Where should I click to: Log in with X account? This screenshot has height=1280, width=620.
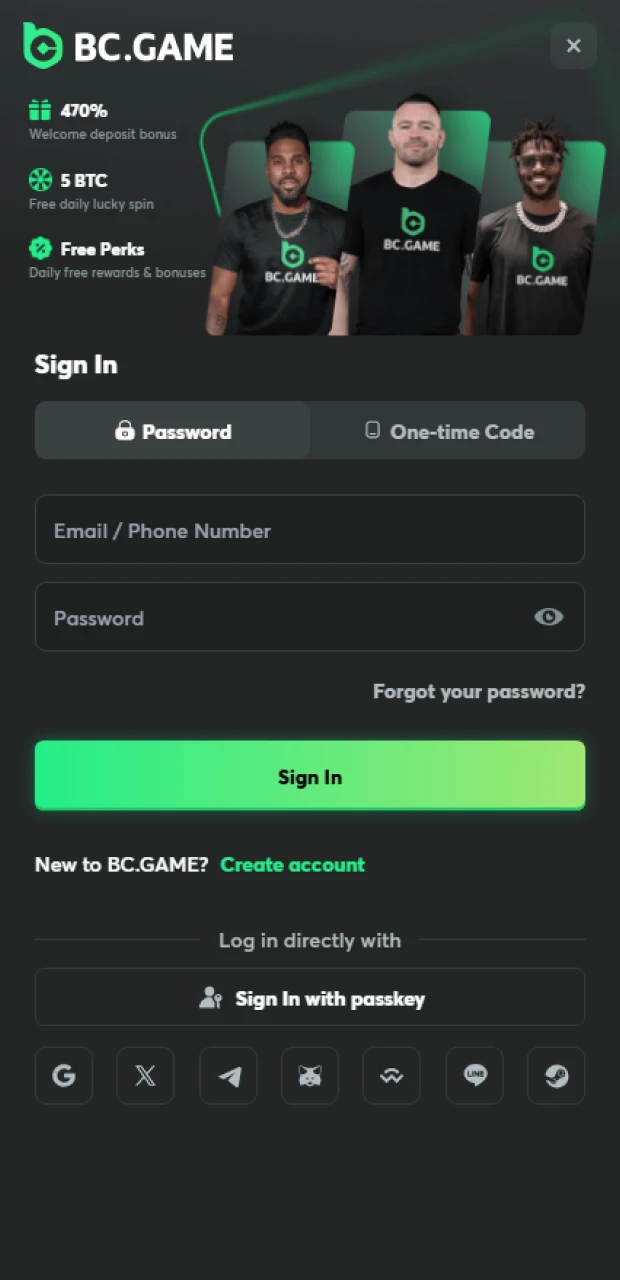click(145, 1075)
